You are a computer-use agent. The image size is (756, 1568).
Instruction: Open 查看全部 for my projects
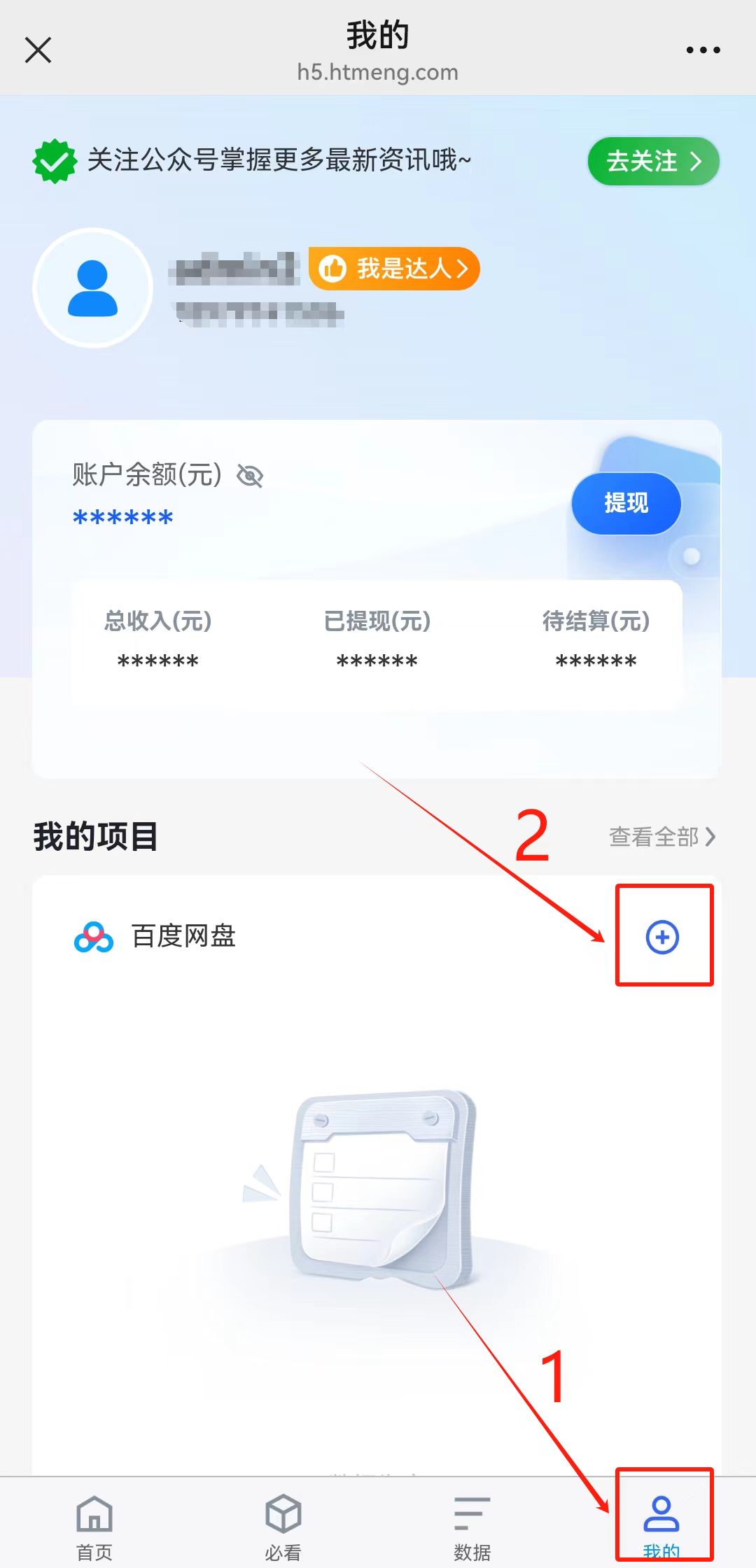661,837
